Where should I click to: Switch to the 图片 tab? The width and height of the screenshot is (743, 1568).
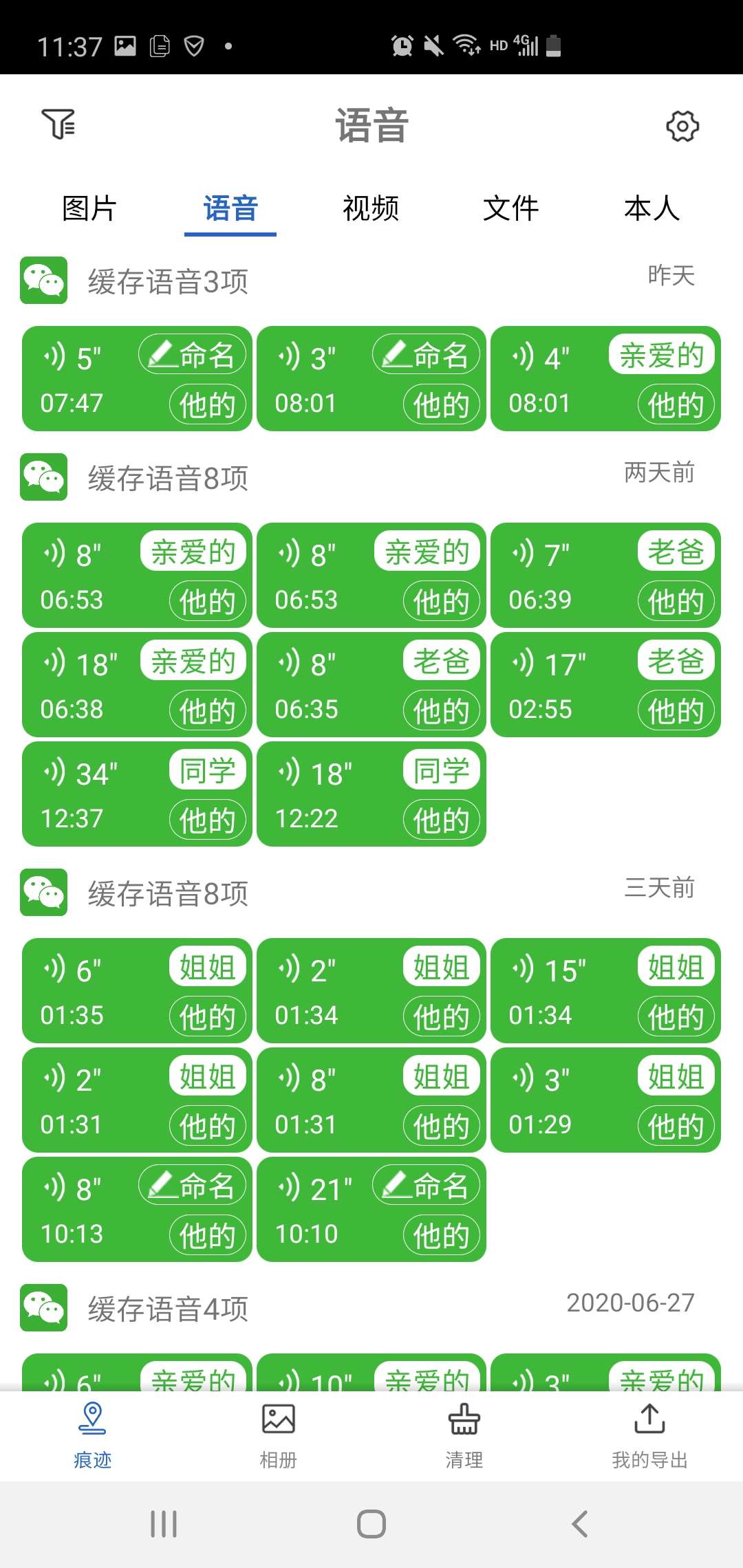coord(89,210)
